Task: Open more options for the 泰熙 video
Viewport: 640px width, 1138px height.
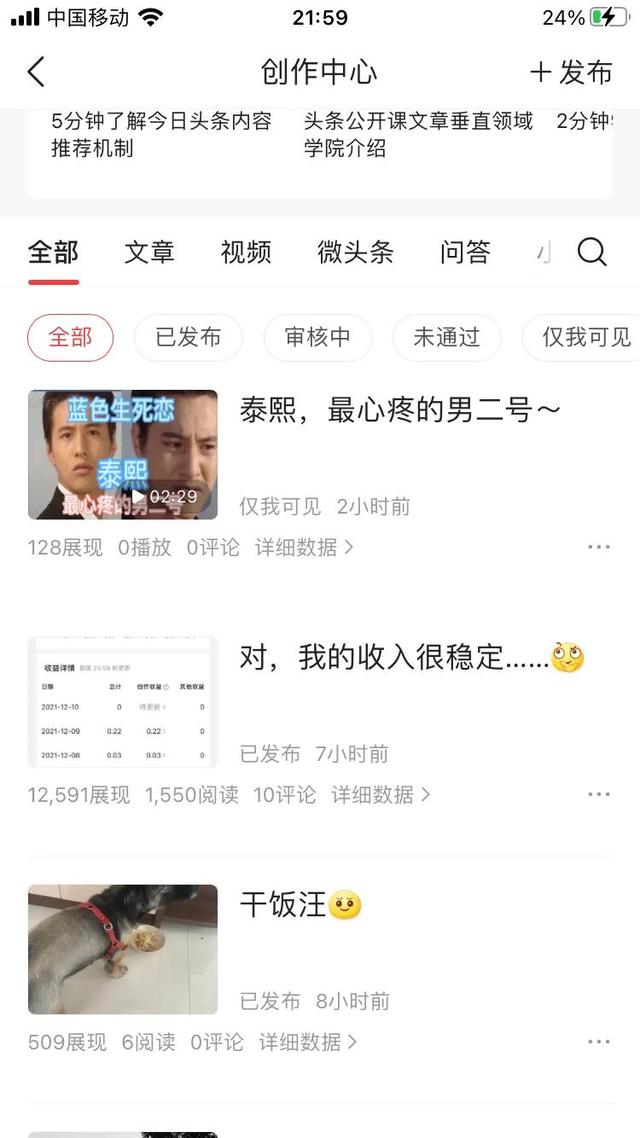Action: point(598,547)
